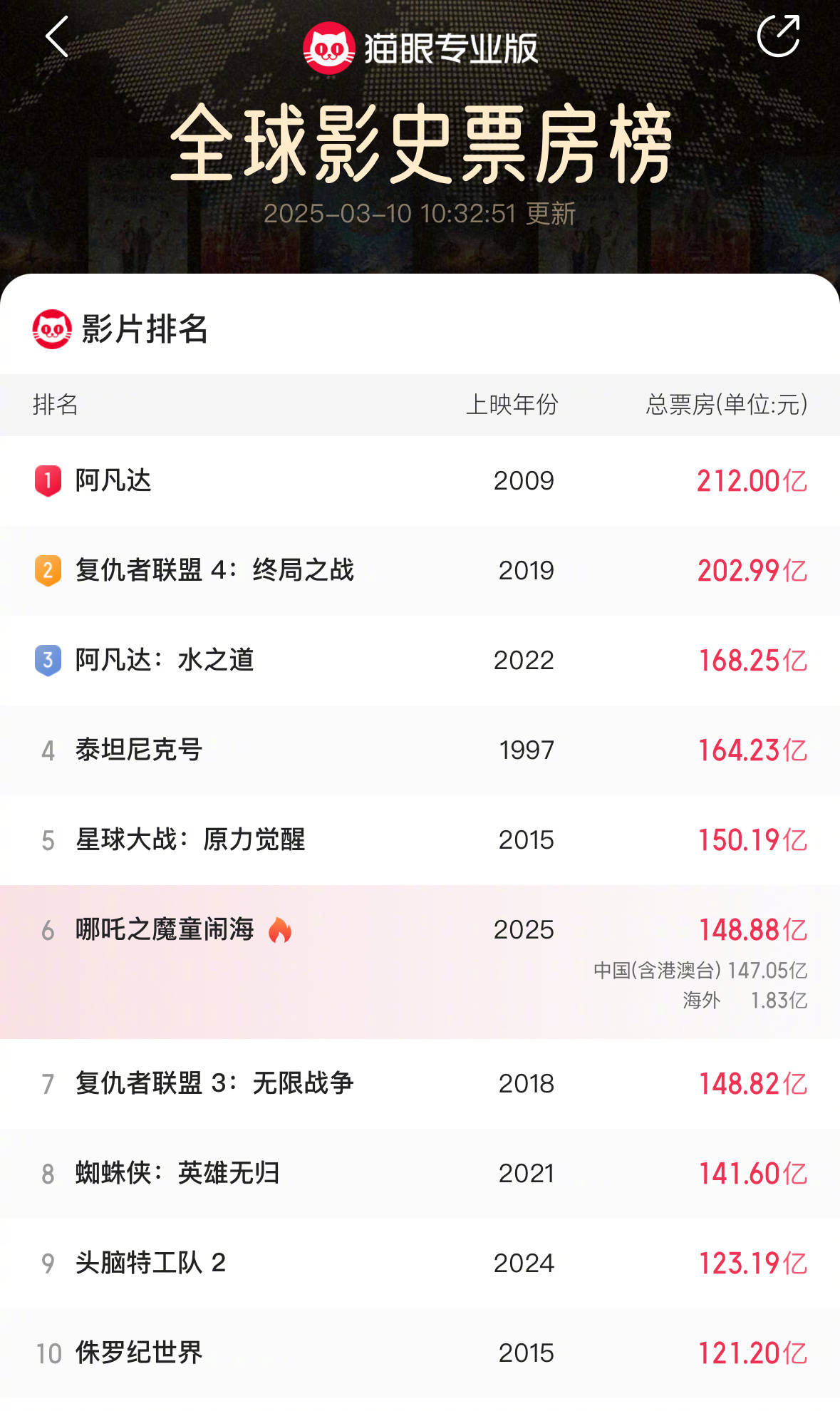840x1411 pixels.
Task: Share the global box office ranking
Action: tap(778, 36)
